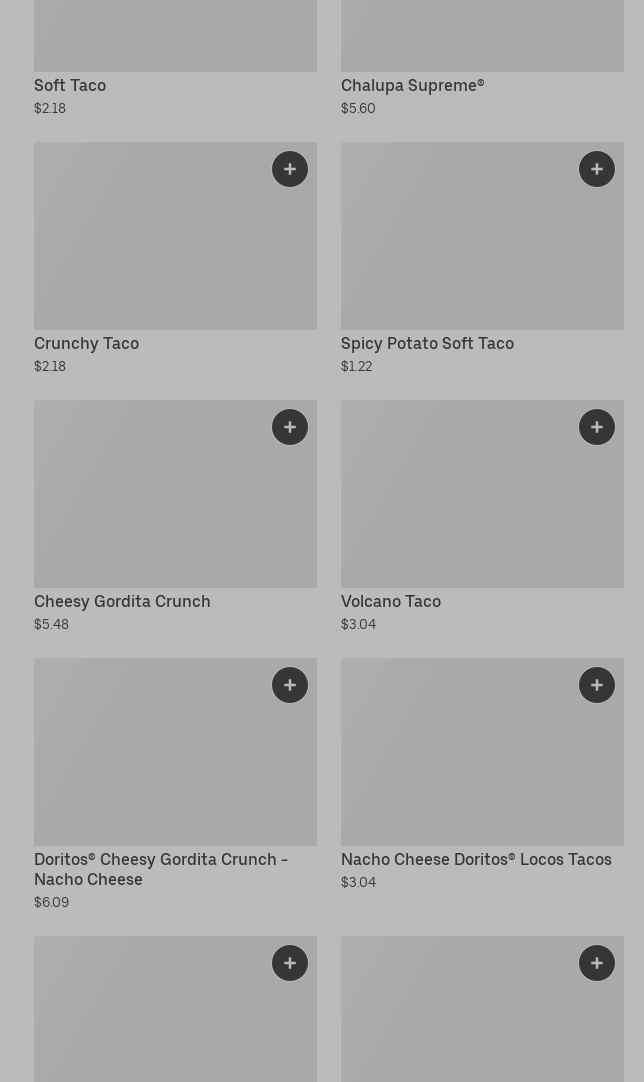Viewport: 644px width, 1082px height.
Task: Add Spicy Potato Soft Taco to order
Action: 597,169
